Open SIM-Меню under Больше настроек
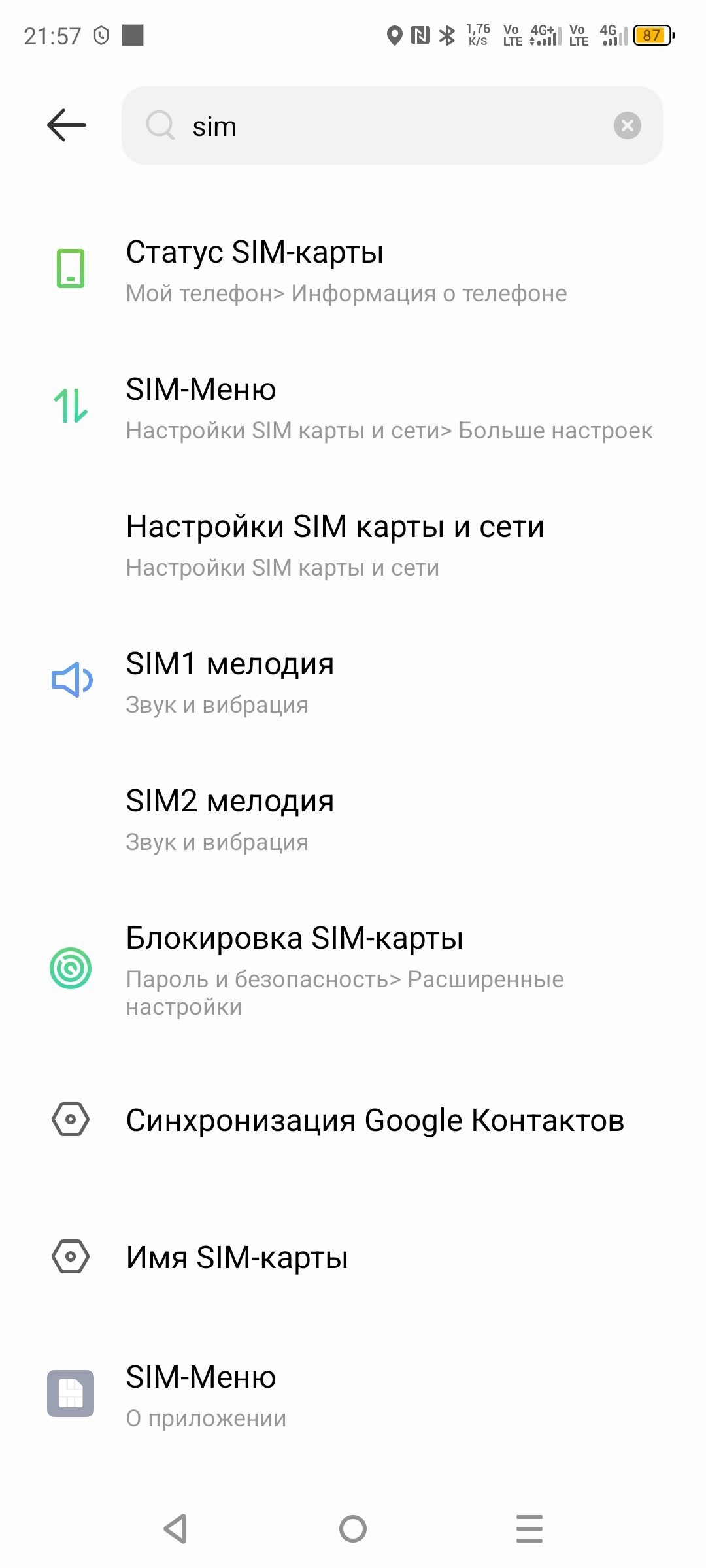The width and height of the screenshot is (706, 1568). pyautogui.click(x=353, y=408)
